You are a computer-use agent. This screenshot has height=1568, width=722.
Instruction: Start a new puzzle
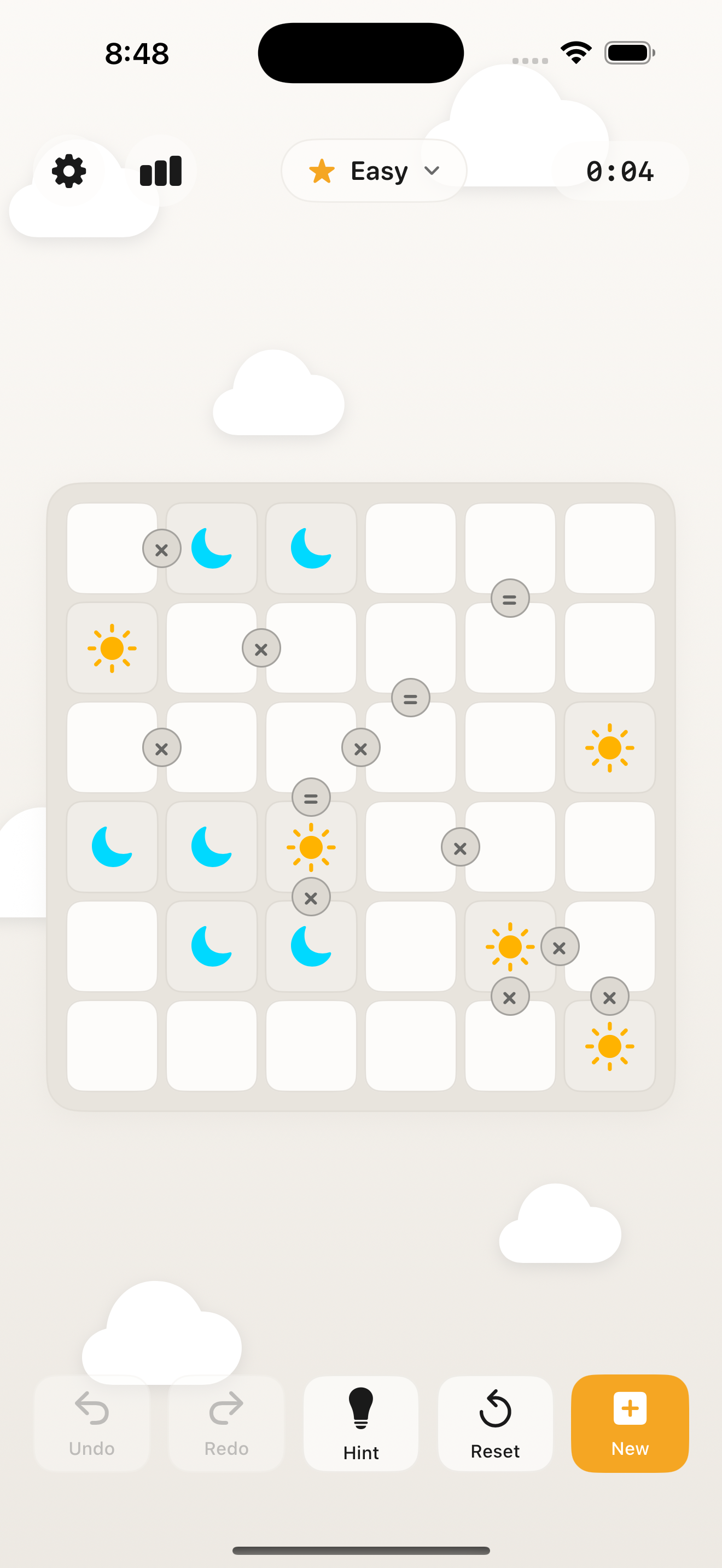point(630,1423)
